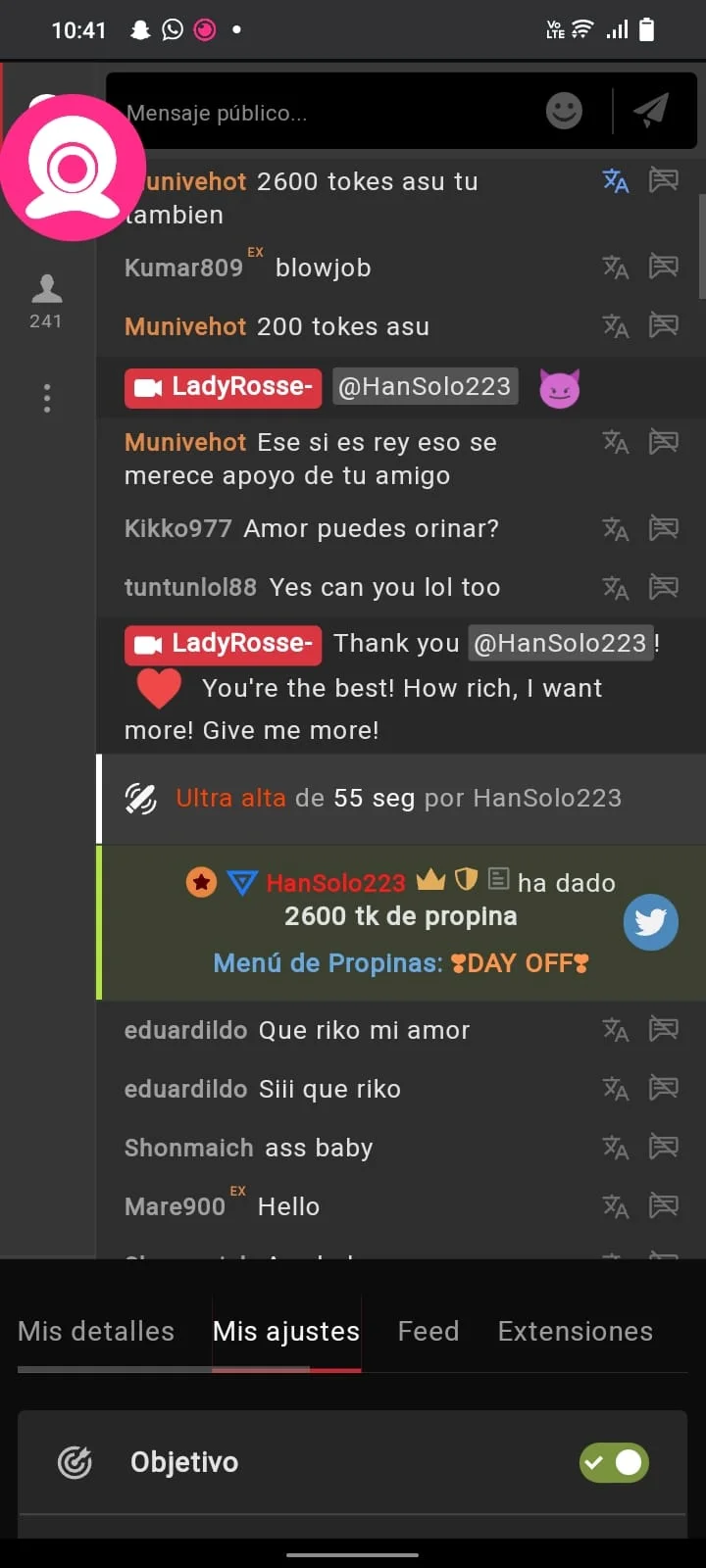This screenshot has width=706, height=1568.
Task: Translate Kumar809's blowjob message
Action: (616, 267)
